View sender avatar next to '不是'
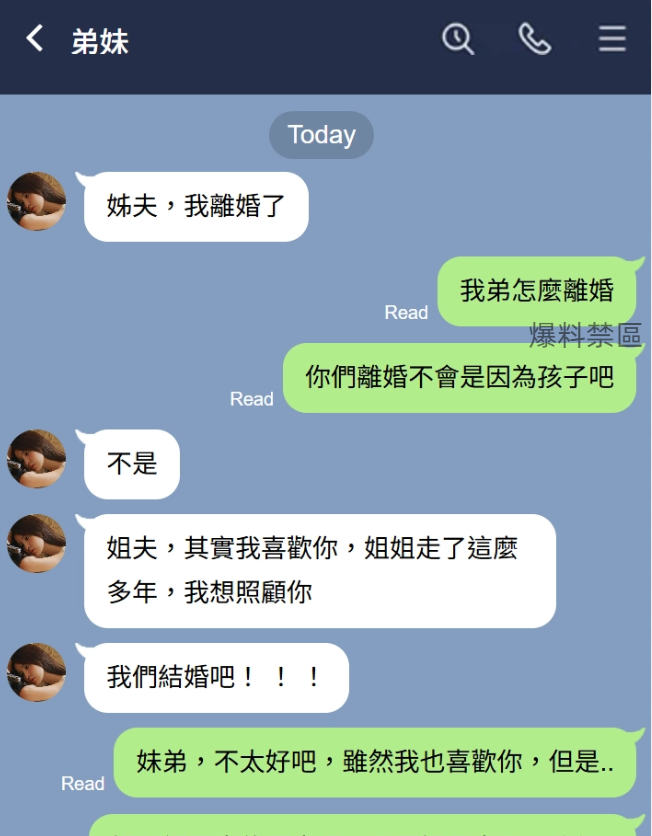652x836 pixels. tap(37, 459)
